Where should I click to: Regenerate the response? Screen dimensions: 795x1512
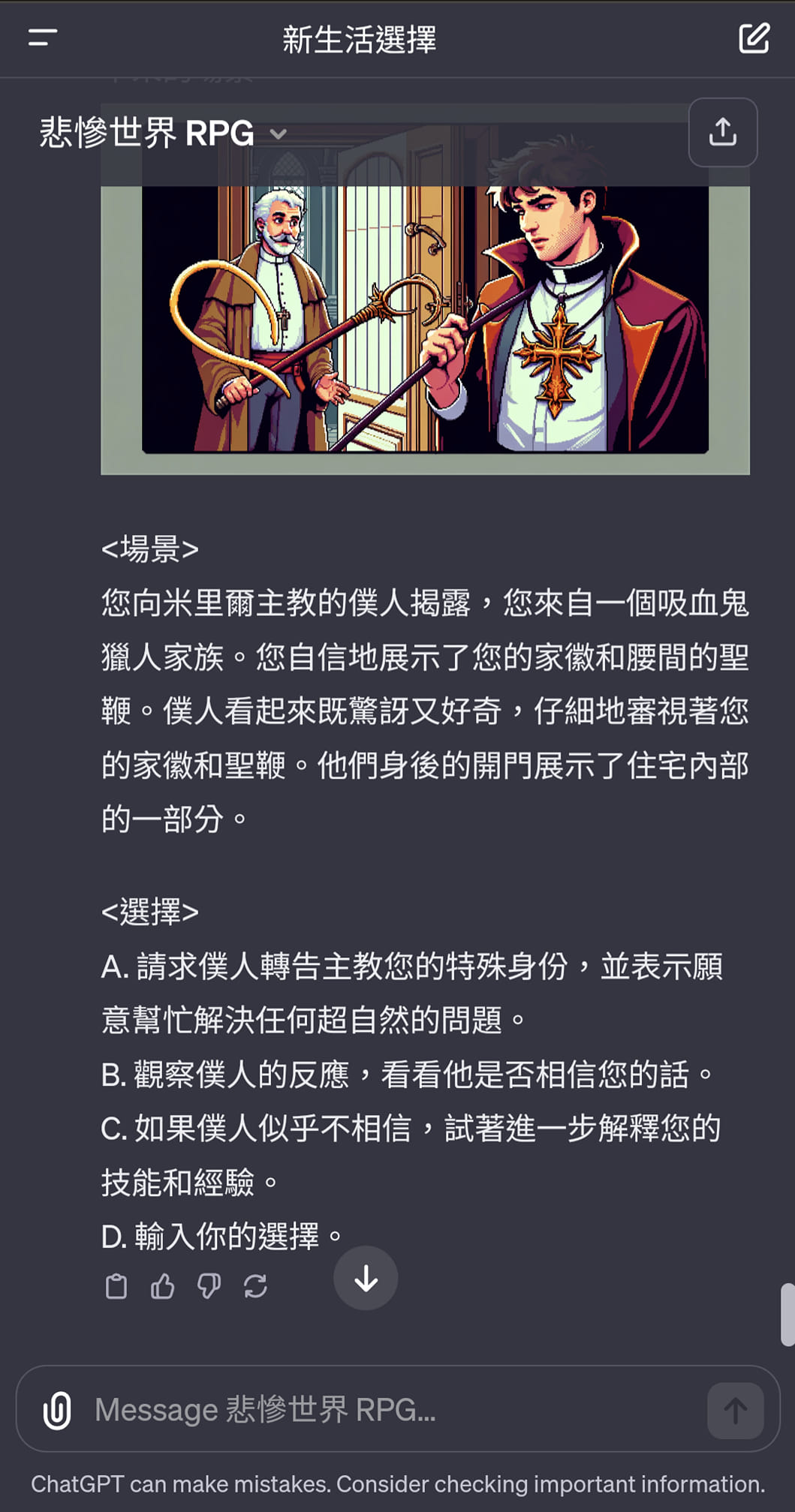tap(255, 1286)
